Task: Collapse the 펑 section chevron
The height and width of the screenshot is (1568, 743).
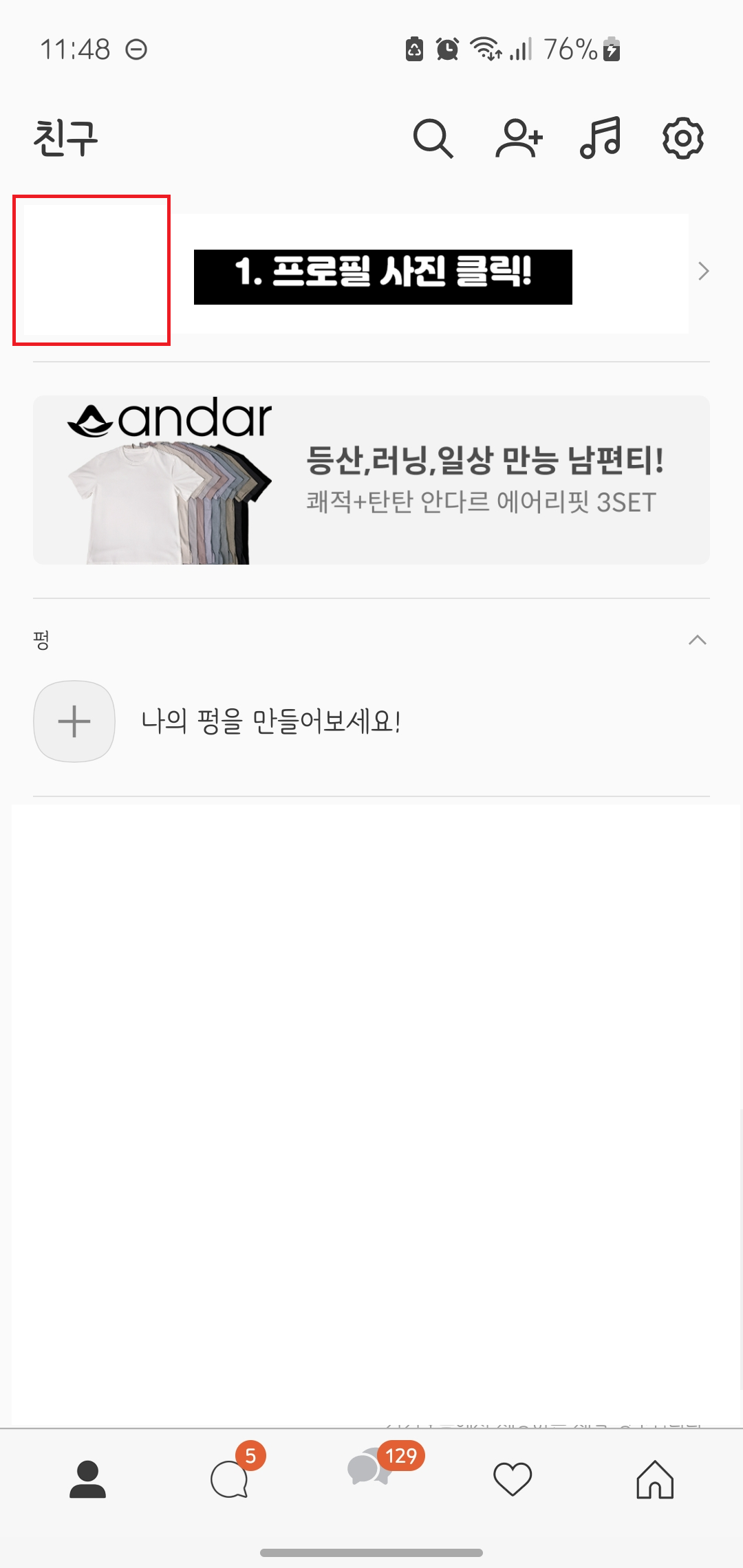Action: tap(699, 641)
